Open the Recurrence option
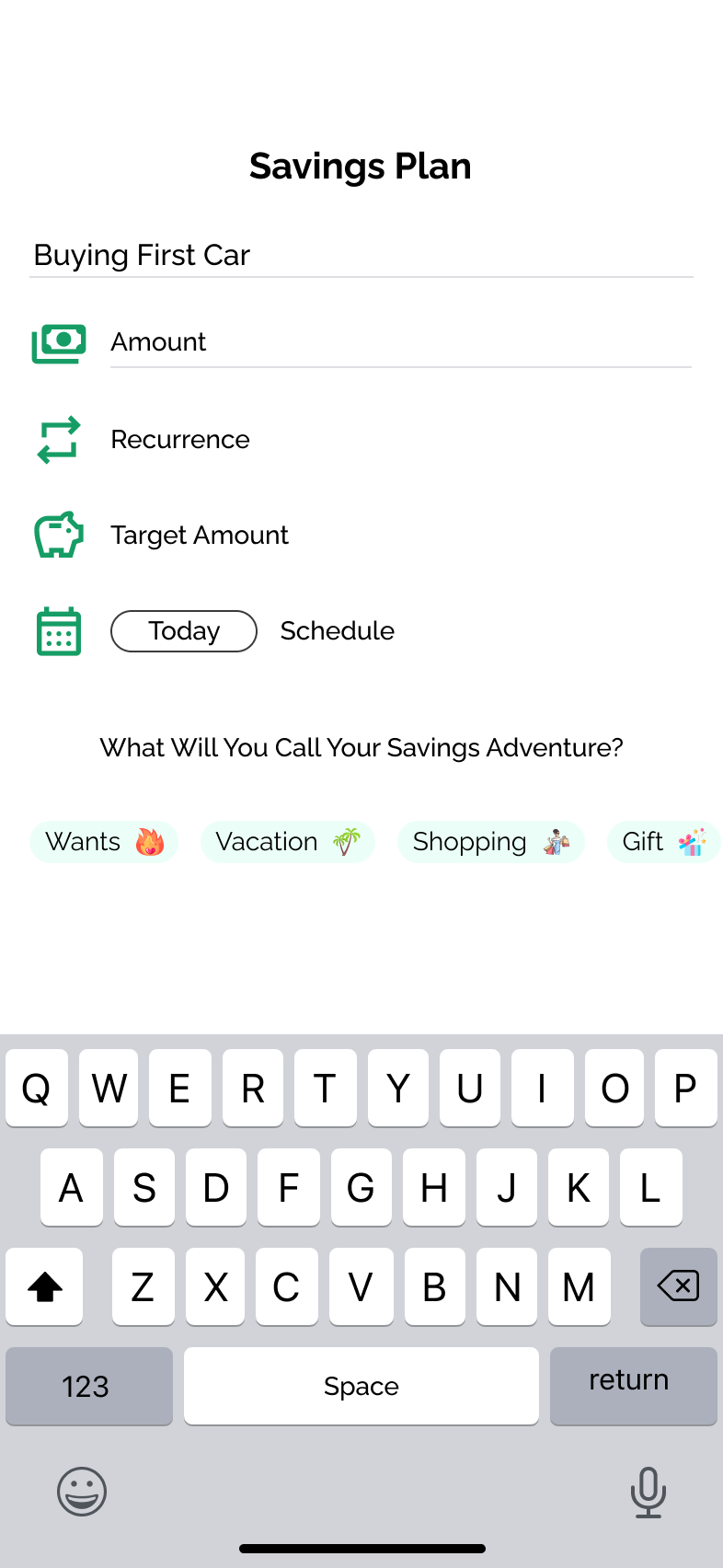The height and width of the screenshot is (1568, 723). (x=180, y=440)
